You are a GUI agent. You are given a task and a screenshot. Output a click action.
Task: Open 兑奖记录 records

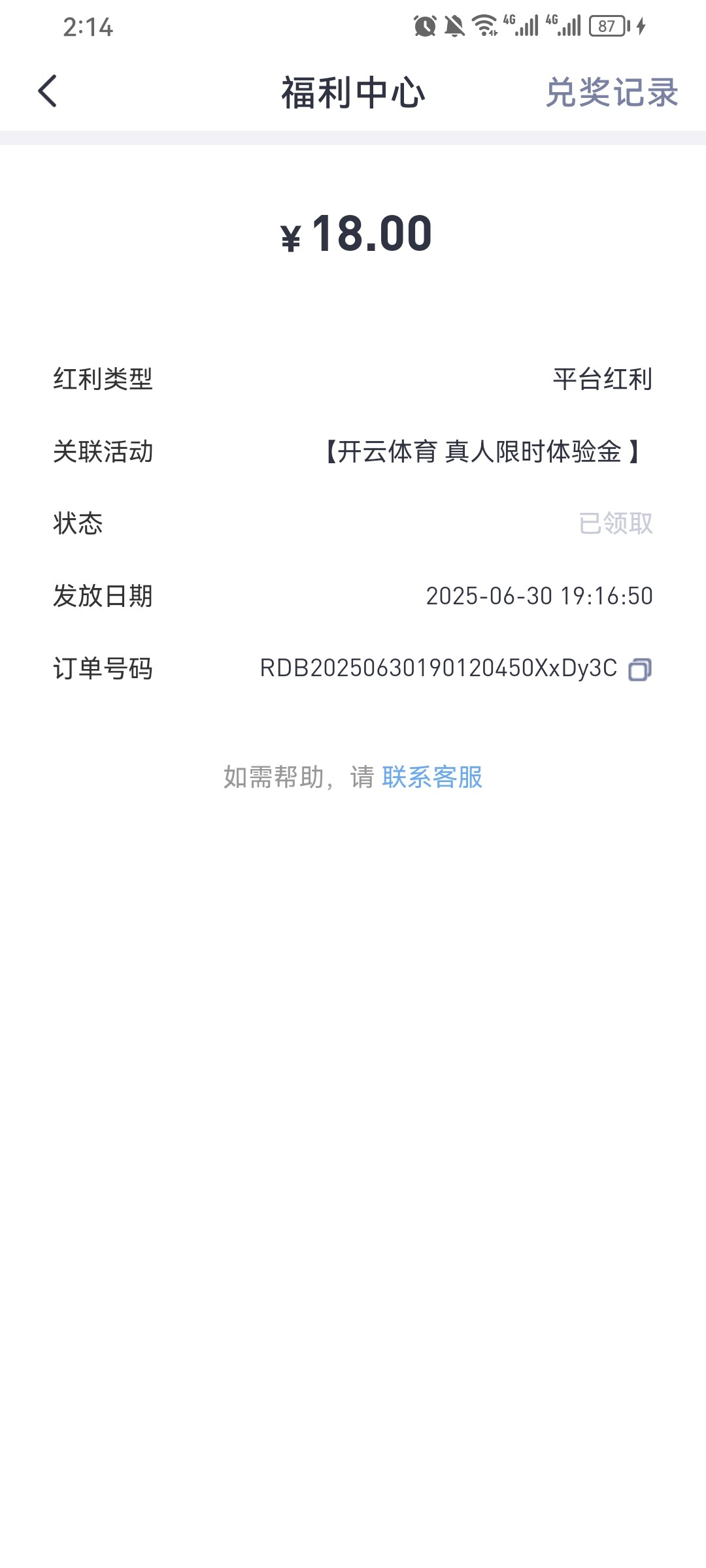(x=611, y=92)
